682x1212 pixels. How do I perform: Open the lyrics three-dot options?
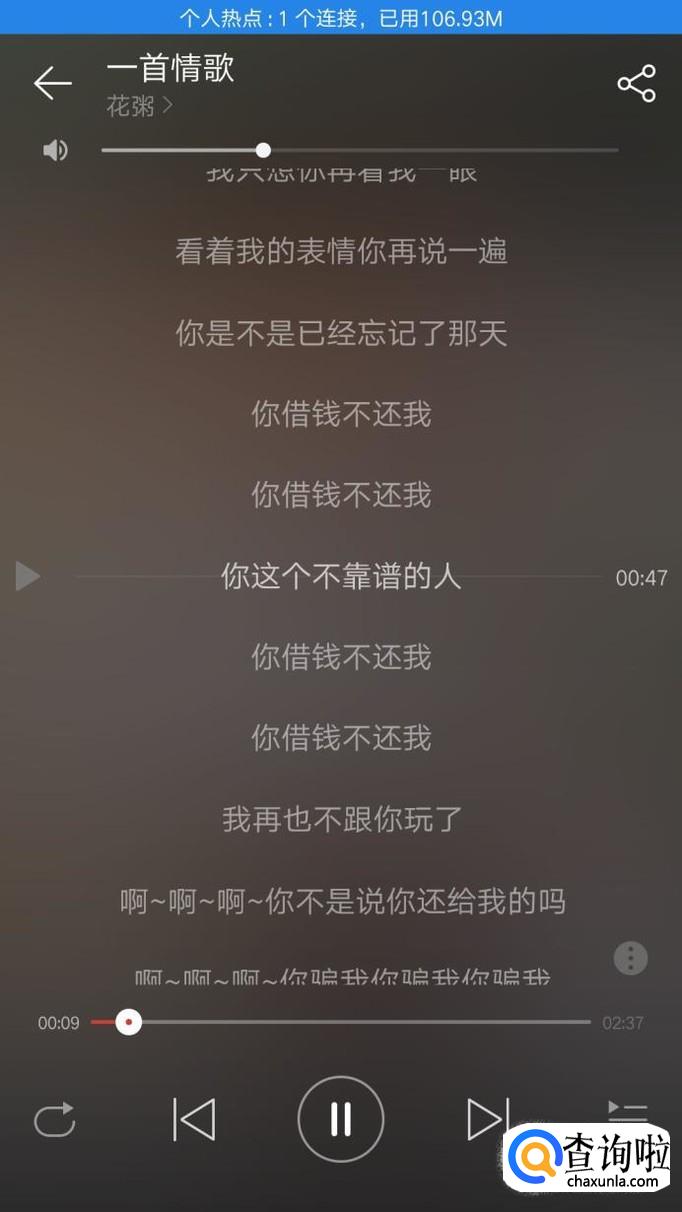click(x=630, y=958)
